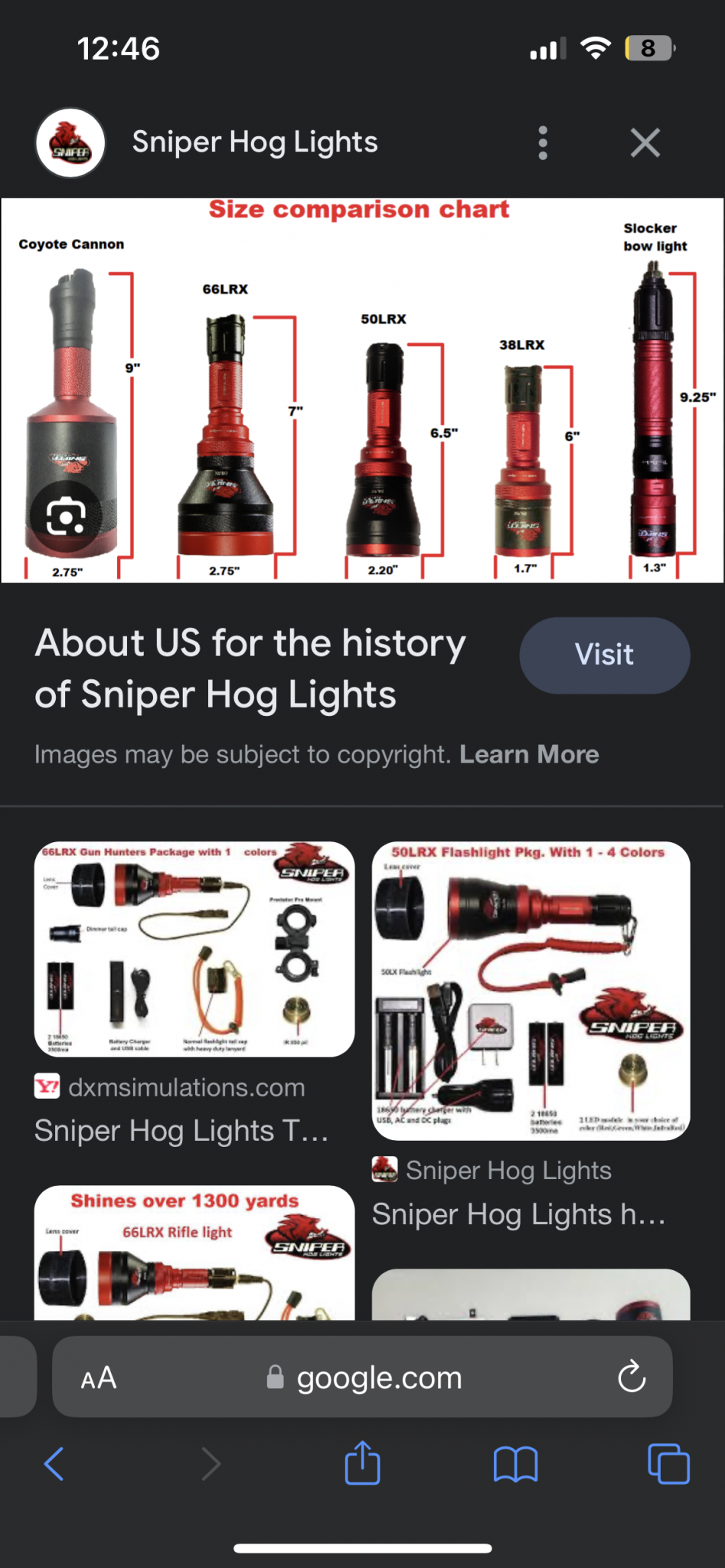The width and height of the screenshot is (725, 1568).
Task: Tap the Visit button
Action: [604, 655]
